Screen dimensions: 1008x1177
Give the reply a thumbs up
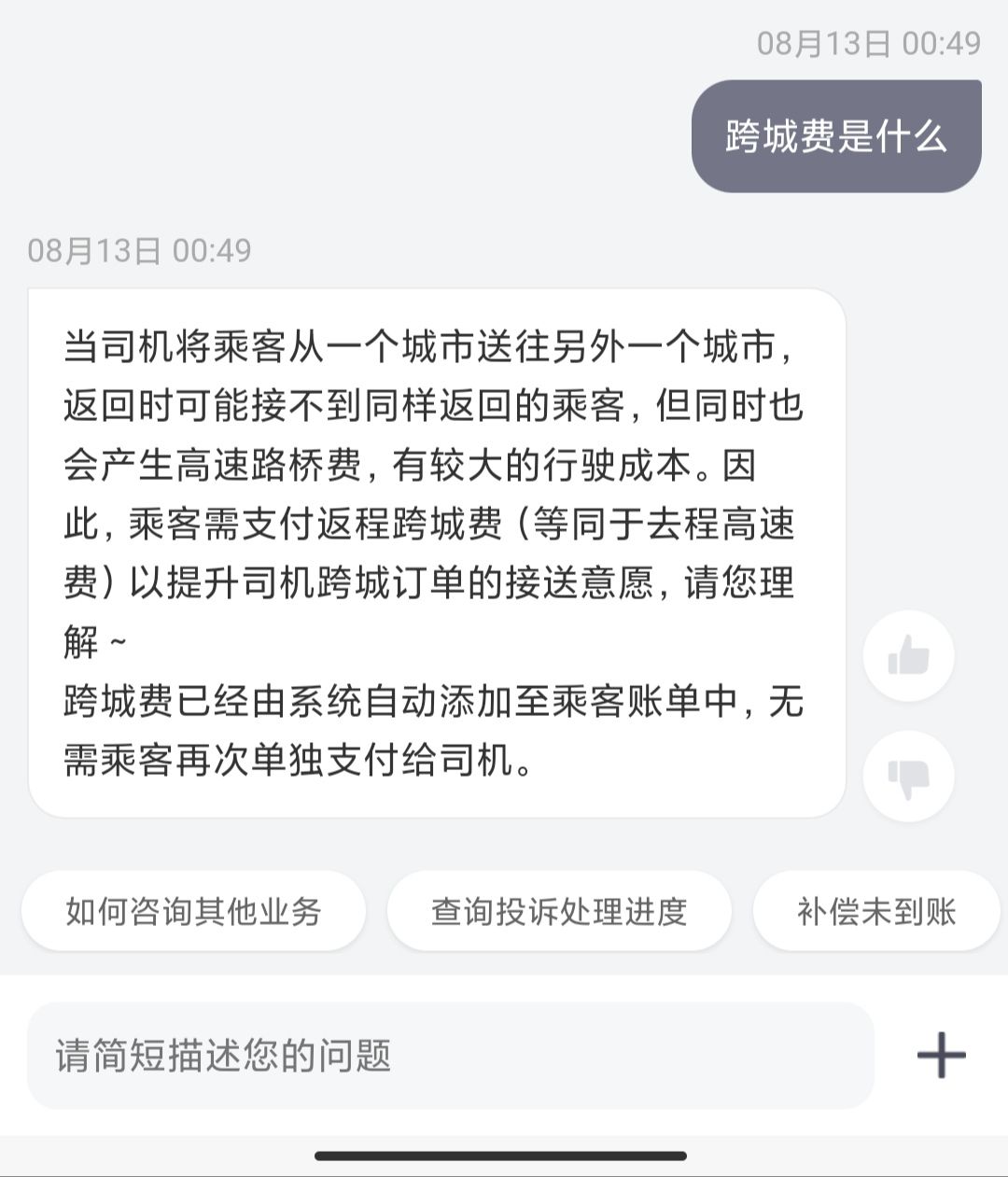tap(908, 655)
